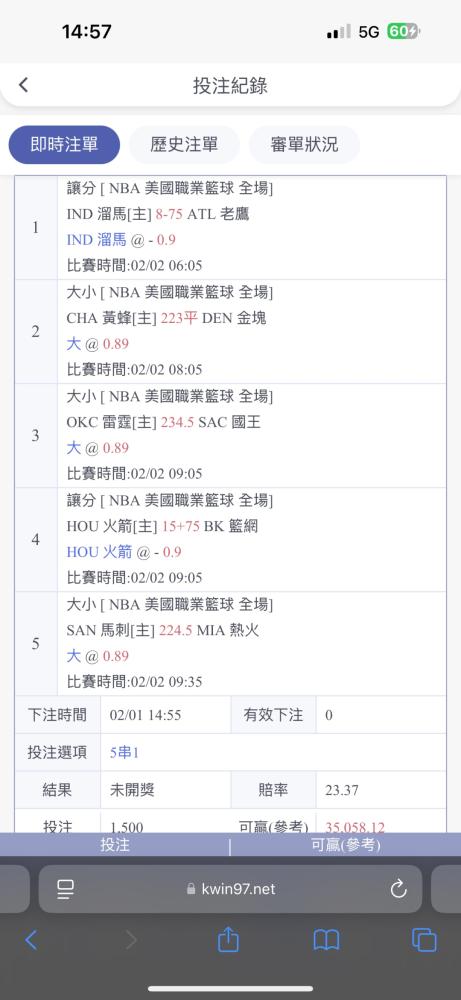Open Safari bookmarks
This screenshot has width=461, height=1000.
326,940
